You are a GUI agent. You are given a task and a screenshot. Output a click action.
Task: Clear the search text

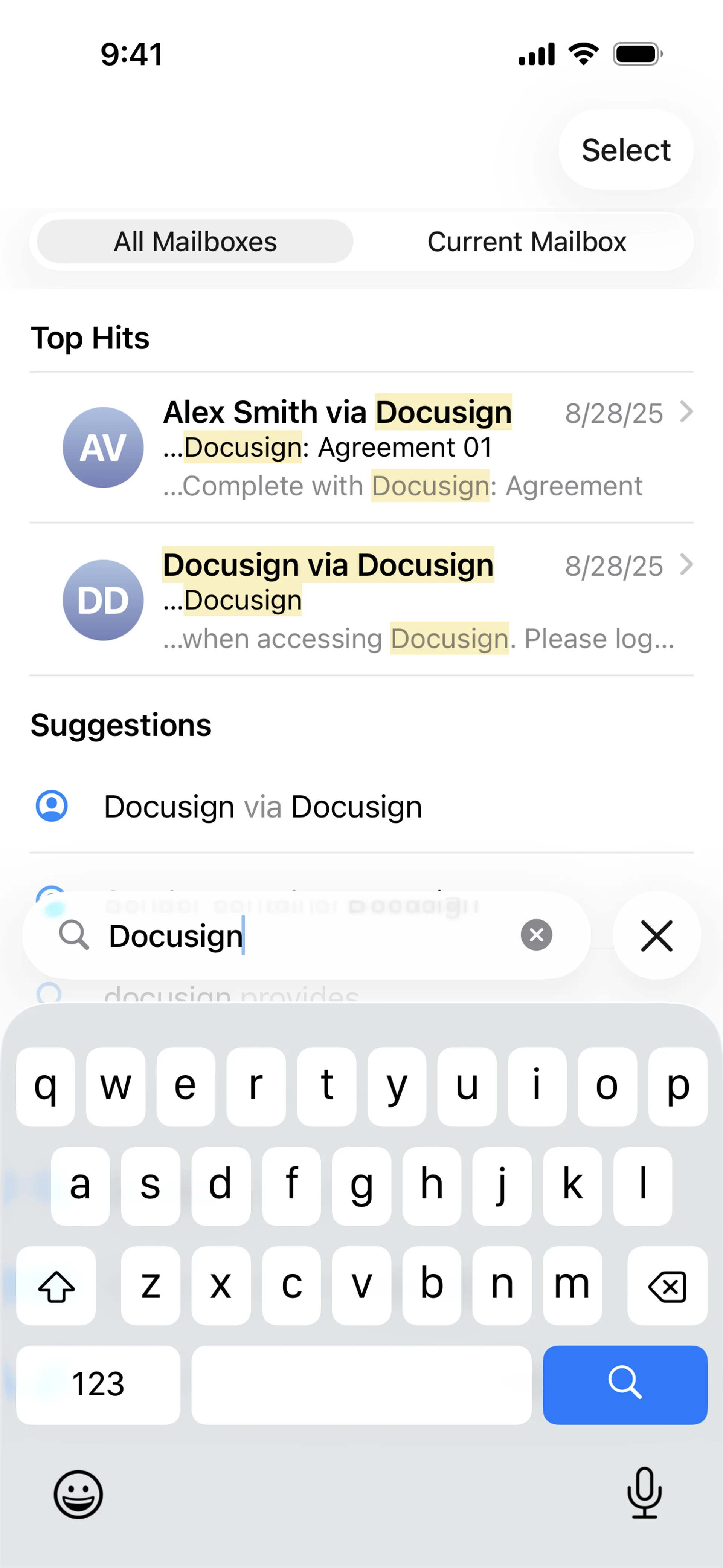tap(536, 935)
